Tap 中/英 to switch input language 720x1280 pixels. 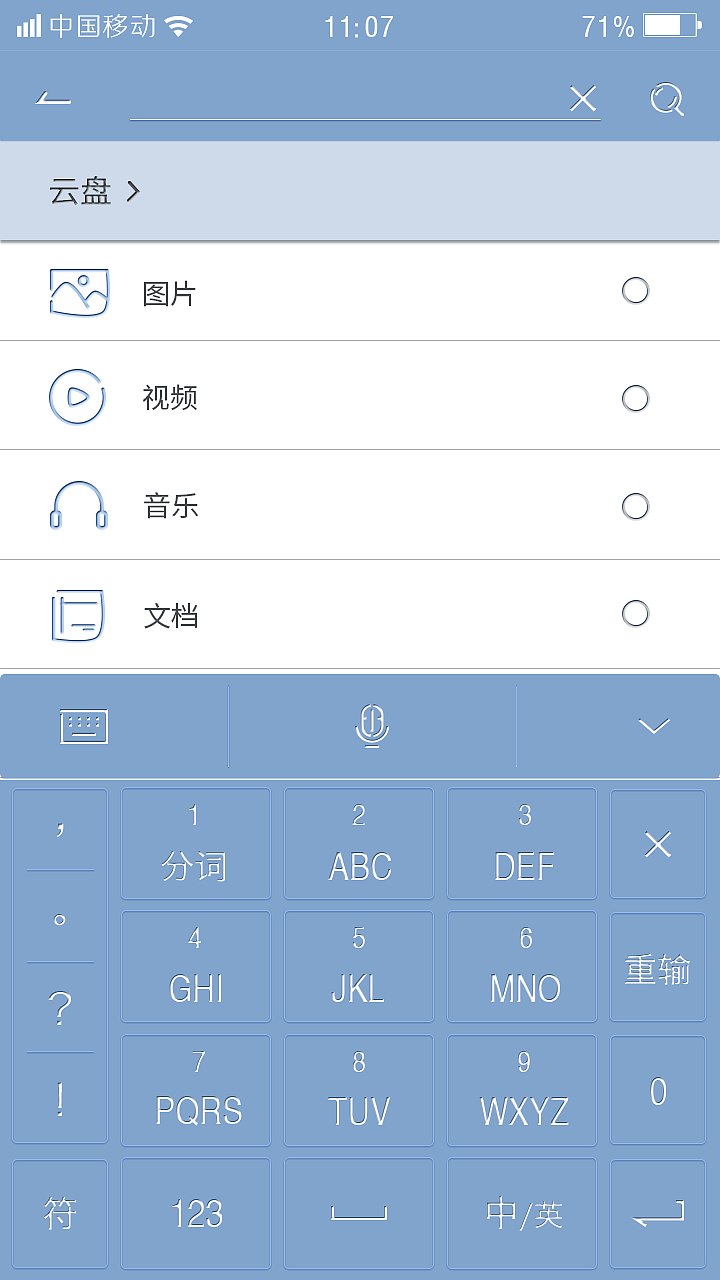522,1213
